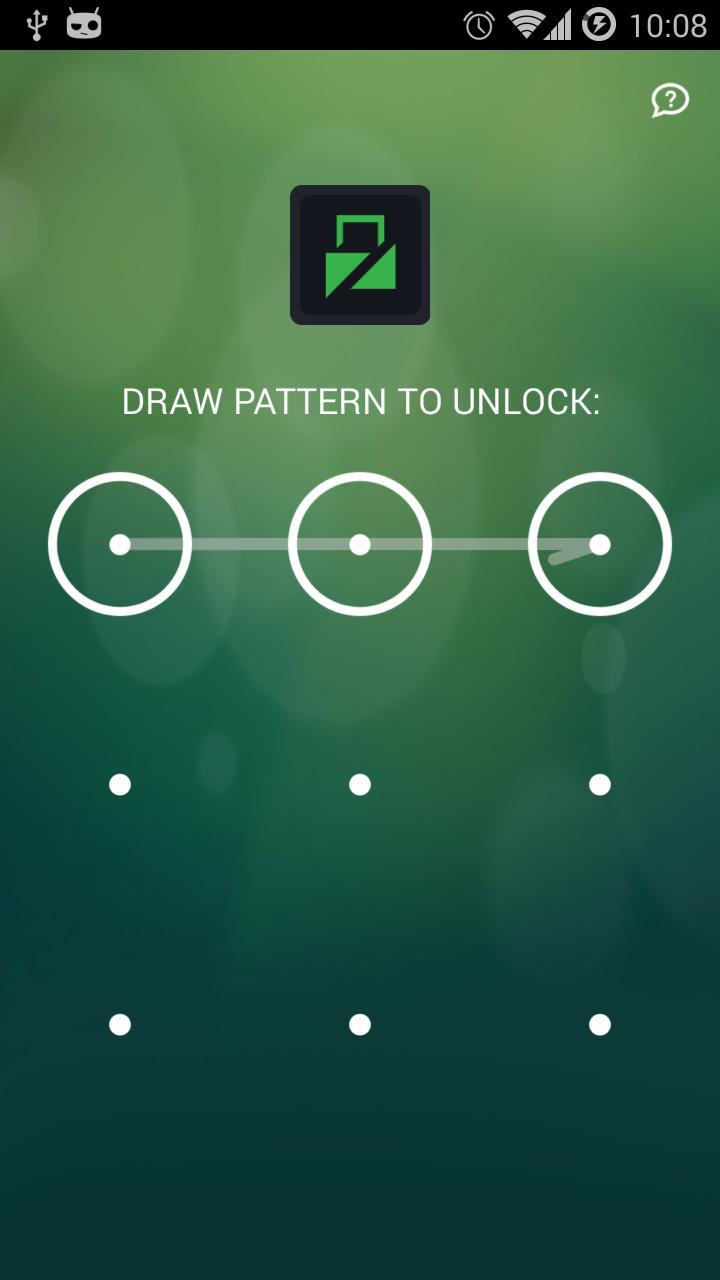Image resolution: width=720 pixels, height=1280 pixels.
Task: Select the middle-left pattern dot
Action: click(120, 783)
